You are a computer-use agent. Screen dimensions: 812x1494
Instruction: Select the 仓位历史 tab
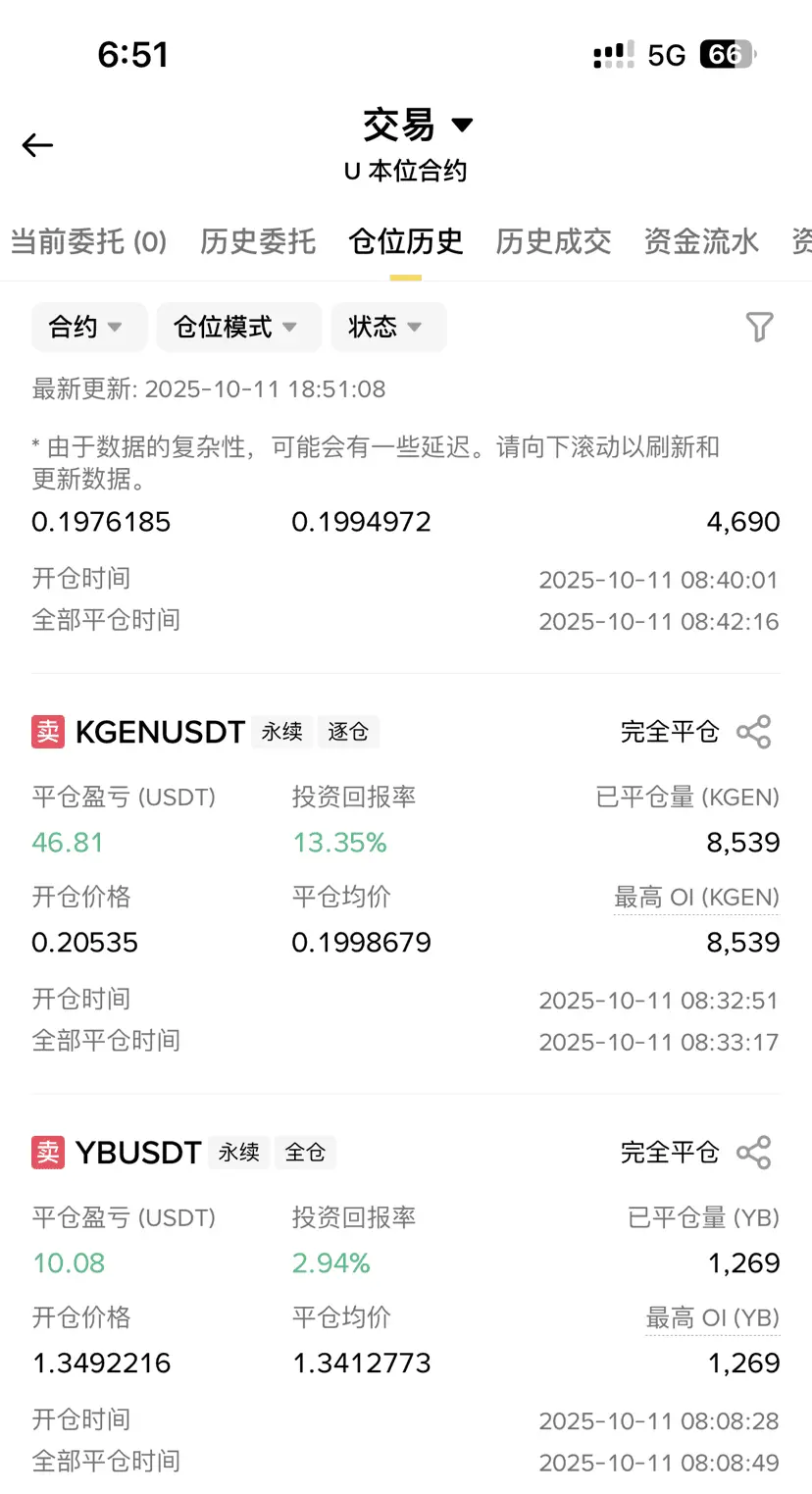tap(406, 241)
